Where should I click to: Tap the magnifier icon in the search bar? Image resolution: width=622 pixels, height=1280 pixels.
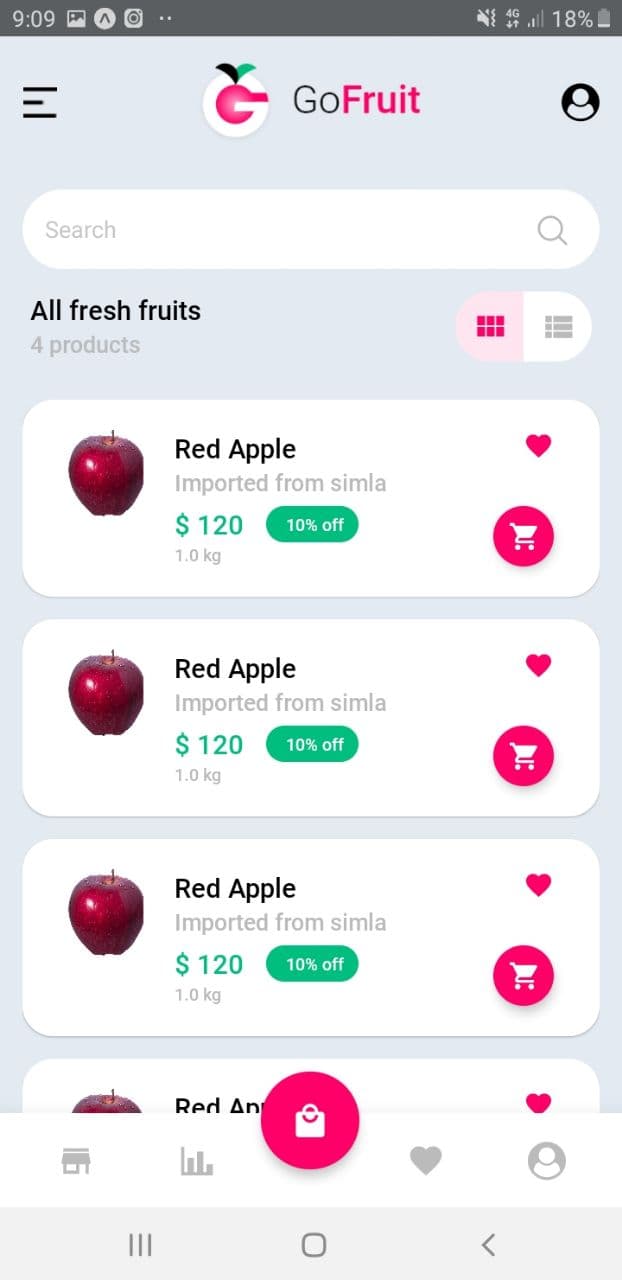[x=552, y=230]
